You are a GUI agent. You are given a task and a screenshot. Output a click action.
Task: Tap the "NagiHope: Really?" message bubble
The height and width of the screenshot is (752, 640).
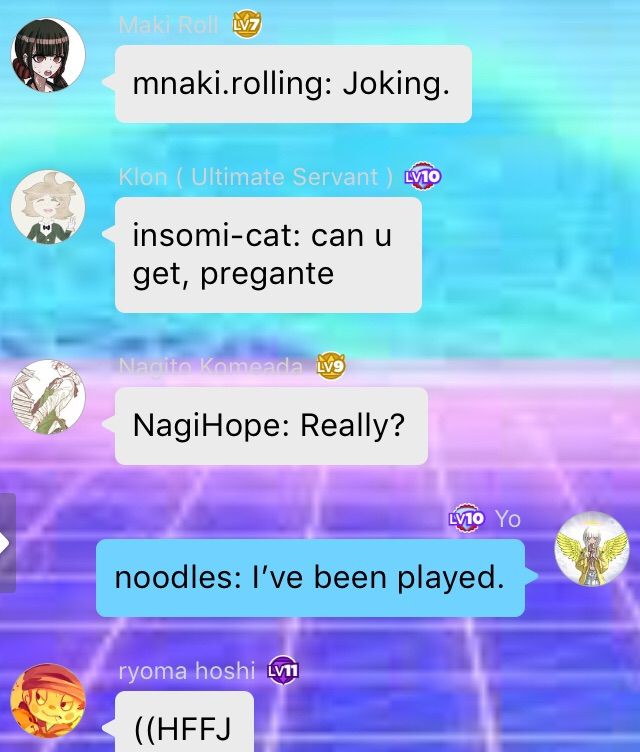270,426
